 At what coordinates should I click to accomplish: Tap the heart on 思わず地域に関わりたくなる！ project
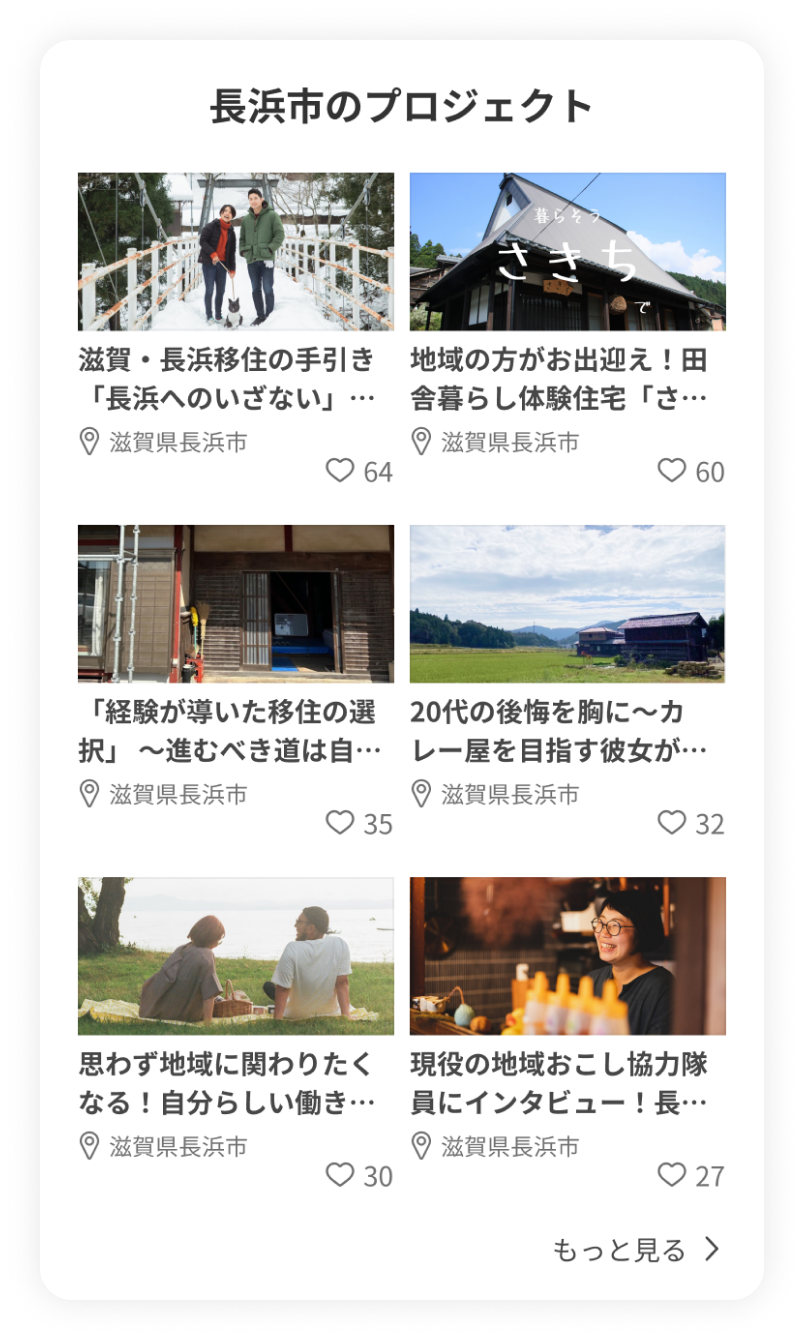point(341,1175)
